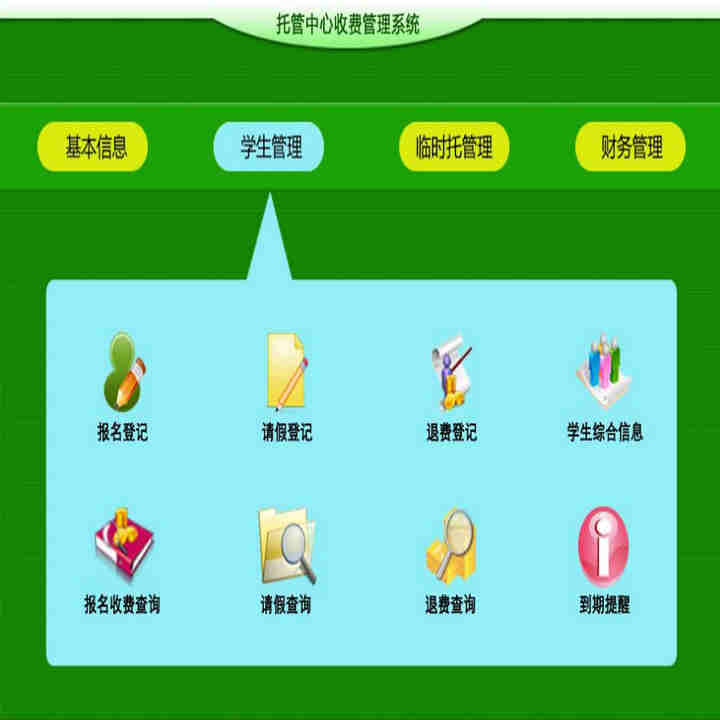The height and width of the screenshot is (720, 720).
Task: Open 到期提醒 expiry reminders
Action: 604,550
